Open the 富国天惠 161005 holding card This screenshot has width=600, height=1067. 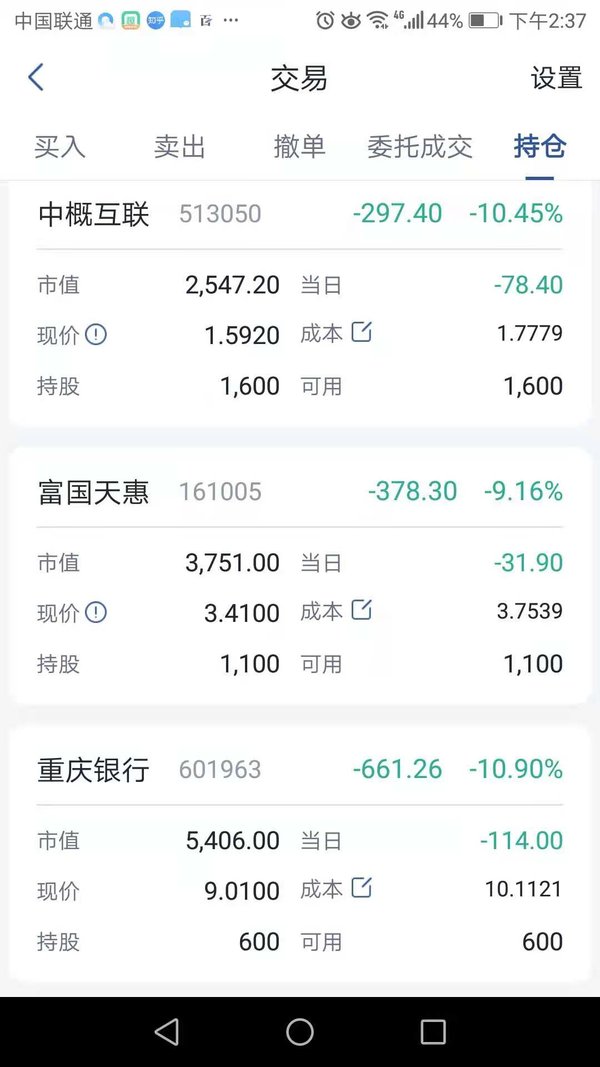(x=300, y=576)
